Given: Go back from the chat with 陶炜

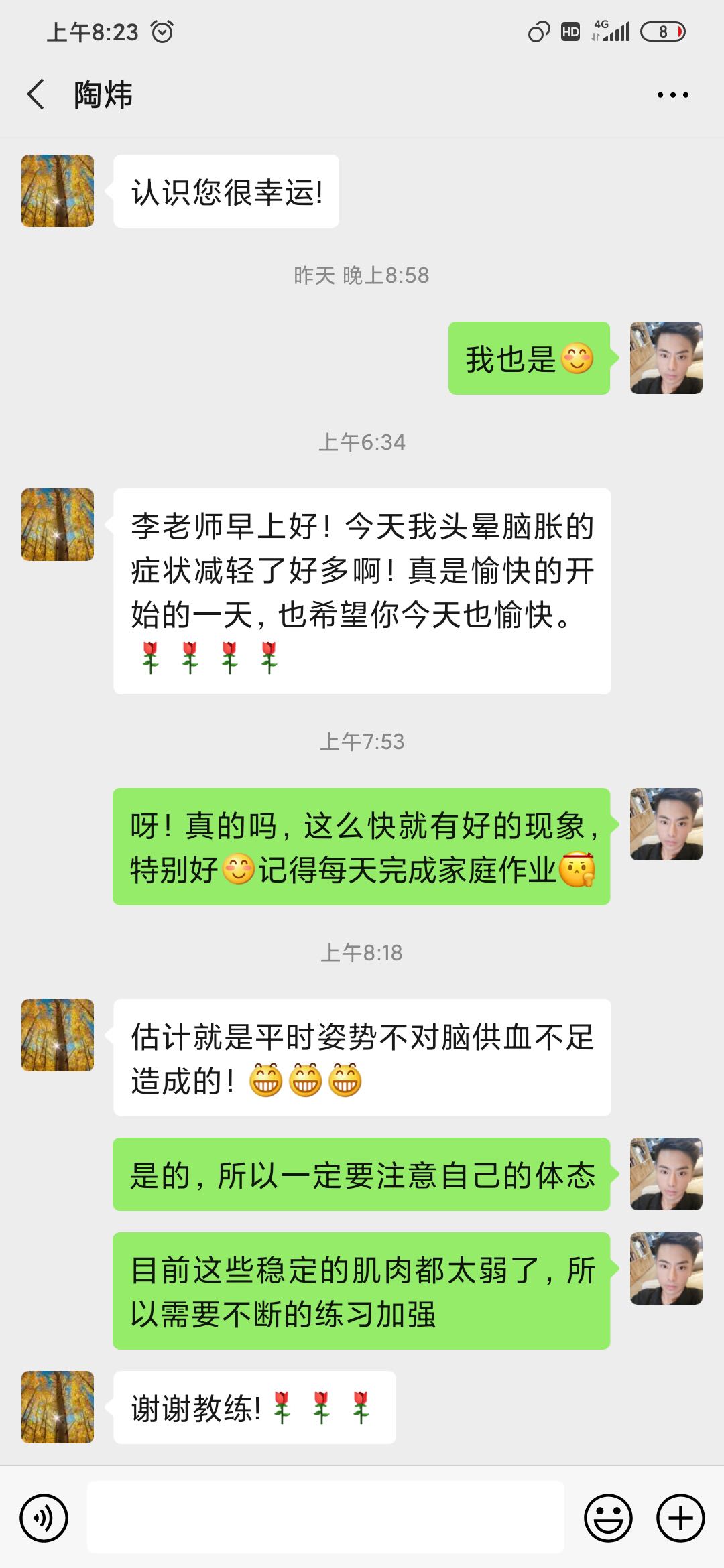Looking at the screenshot, I should pos(36,94).
